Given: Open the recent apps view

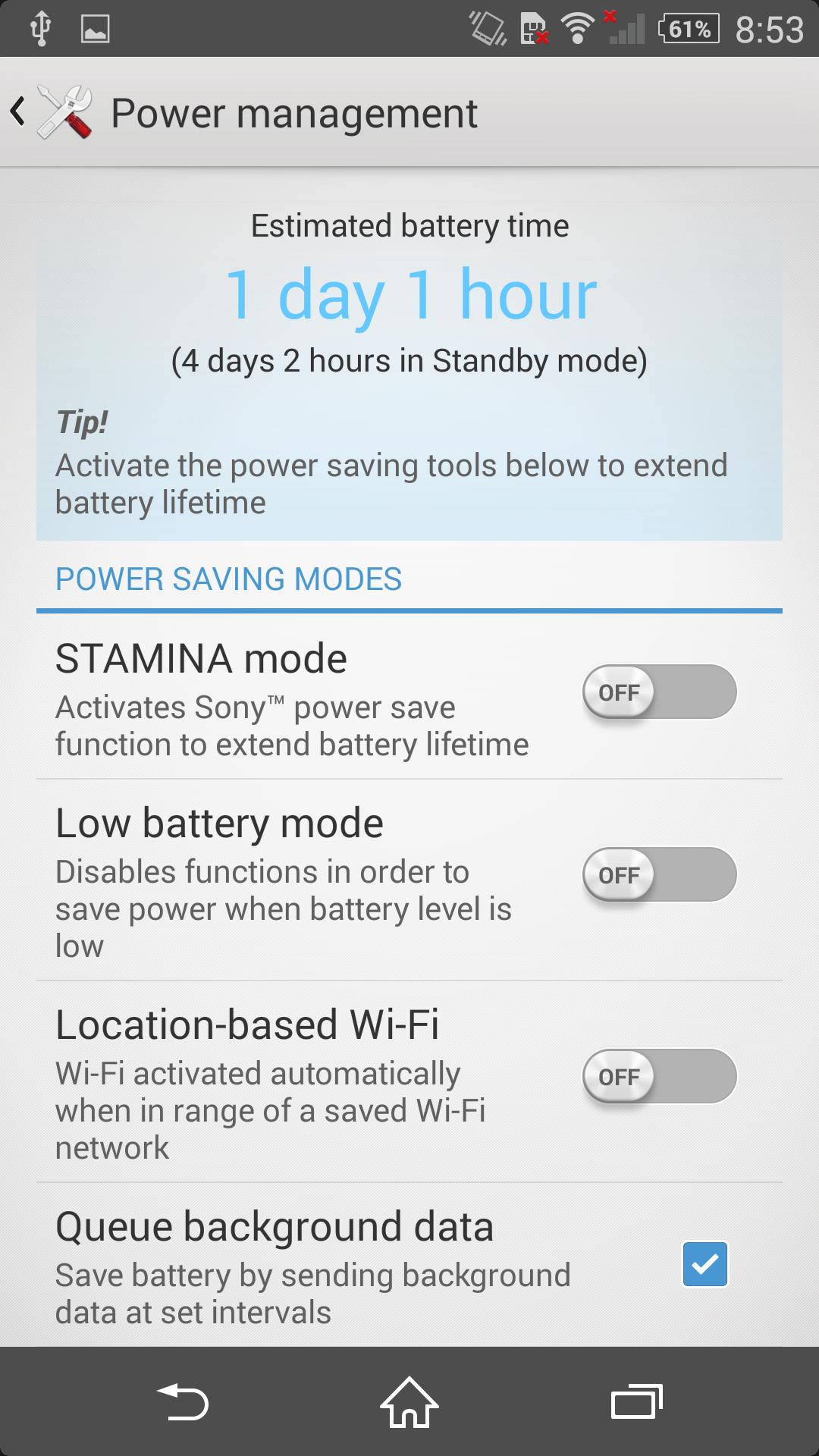Looking at the screenshot, I should click(637, 1402).
